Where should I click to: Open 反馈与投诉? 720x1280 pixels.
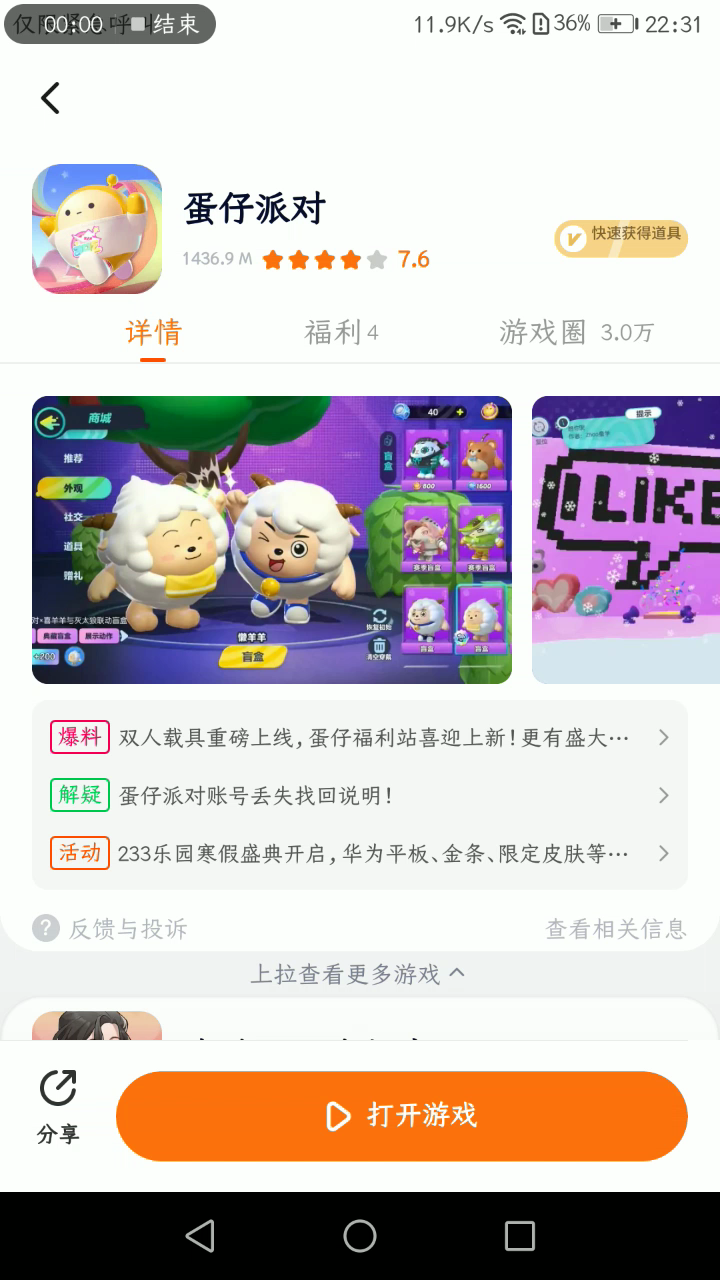[x=110, y=929]
